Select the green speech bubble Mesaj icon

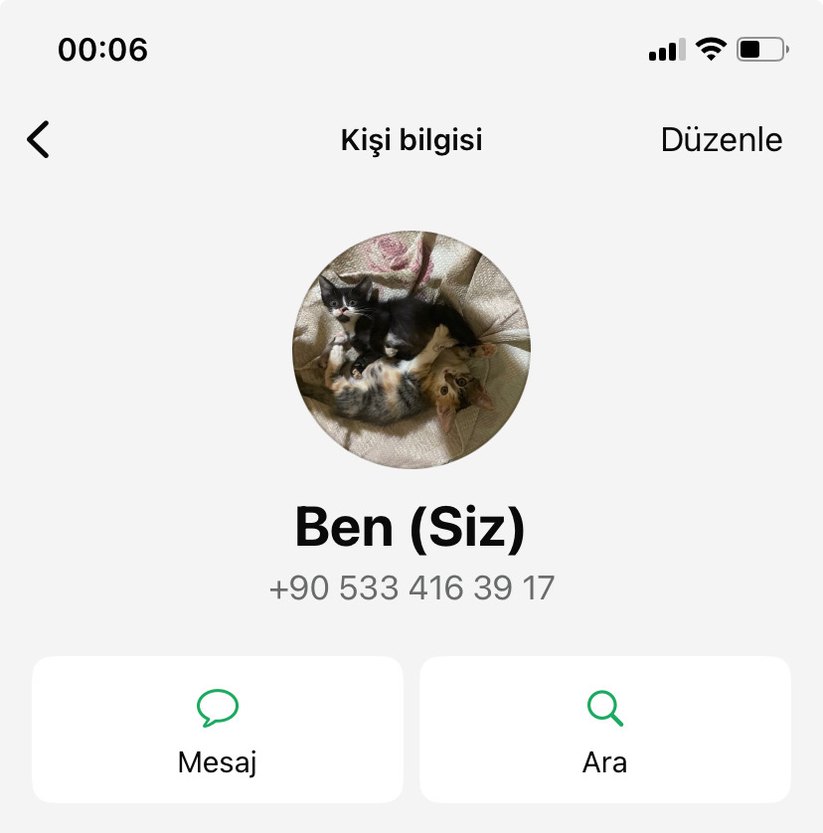pyautogui.click(x=216, y=707)
